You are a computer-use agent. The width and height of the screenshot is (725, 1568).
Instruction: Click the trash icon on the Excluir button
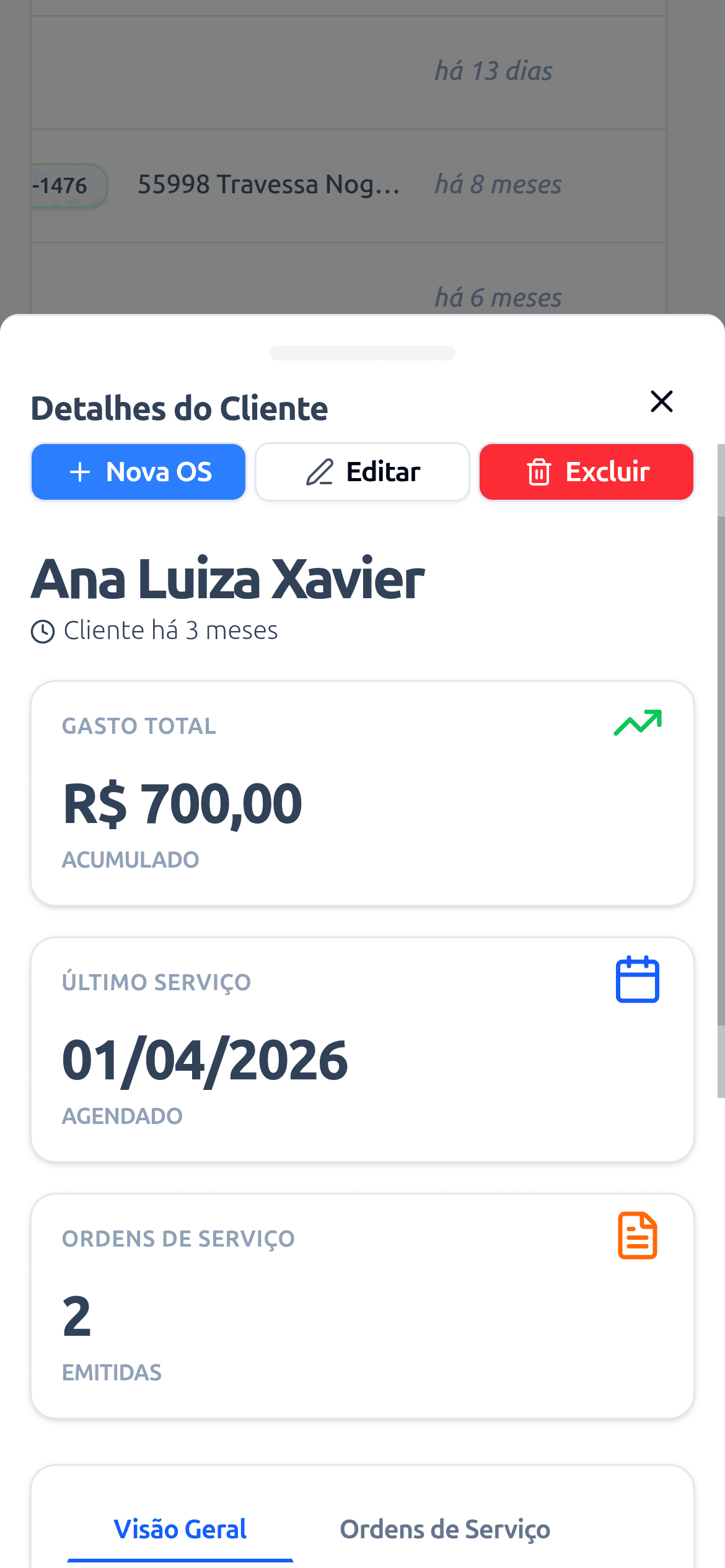[x=538, y=471]
